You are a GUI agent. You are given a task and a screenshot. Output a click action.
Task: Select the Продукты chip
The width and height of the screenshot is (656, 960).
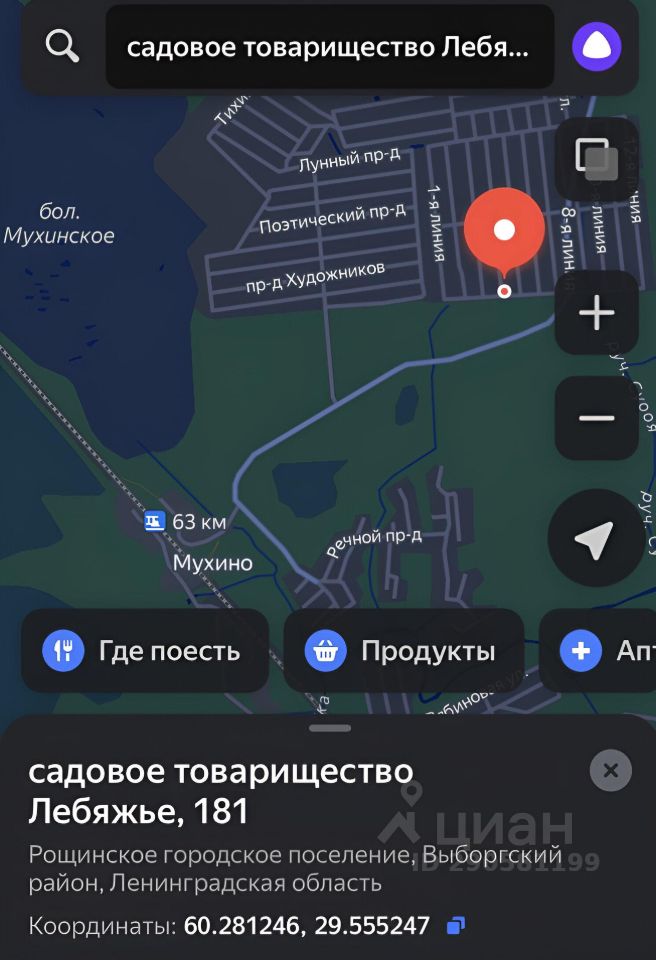[403, 651]
